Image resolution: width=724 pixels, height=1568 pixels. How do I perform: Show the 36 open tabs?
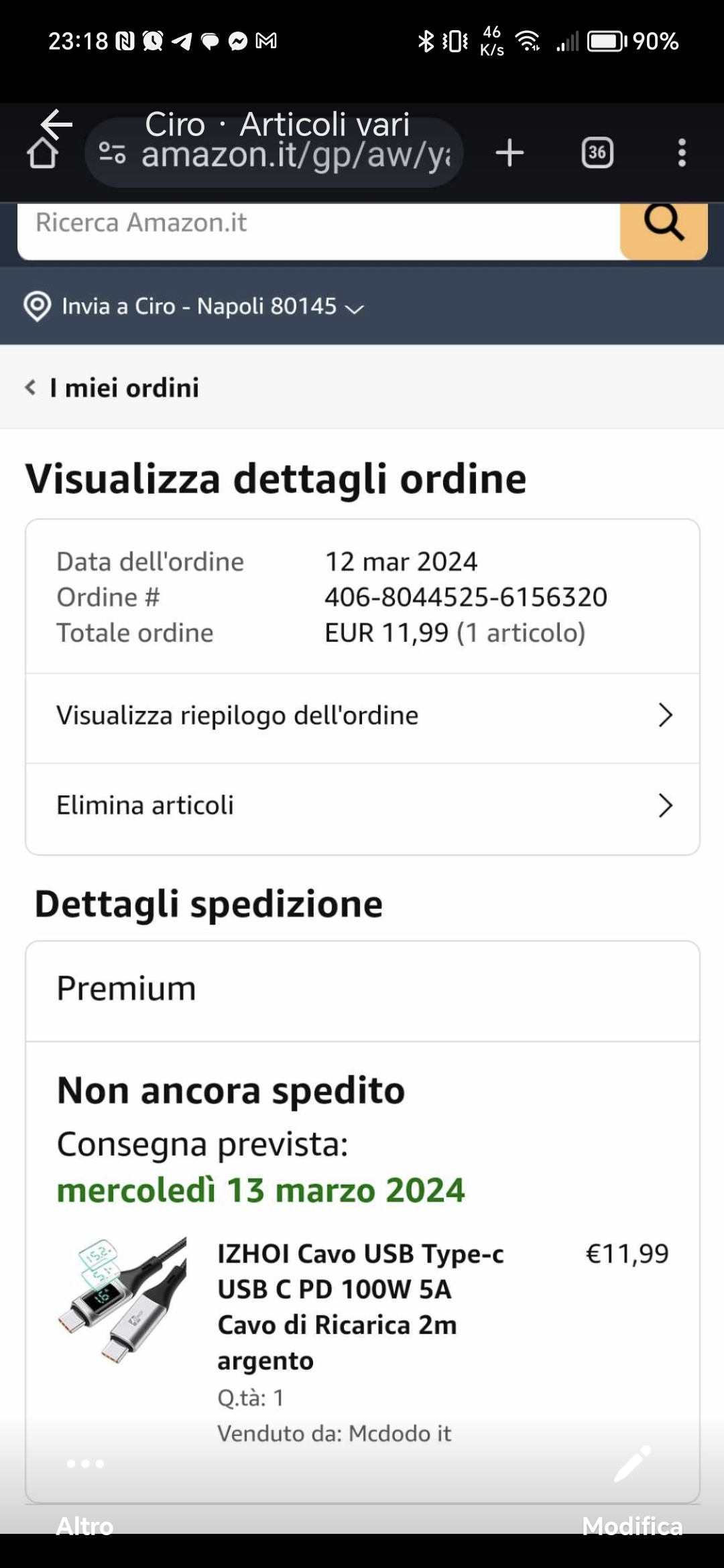pos(597,153)
